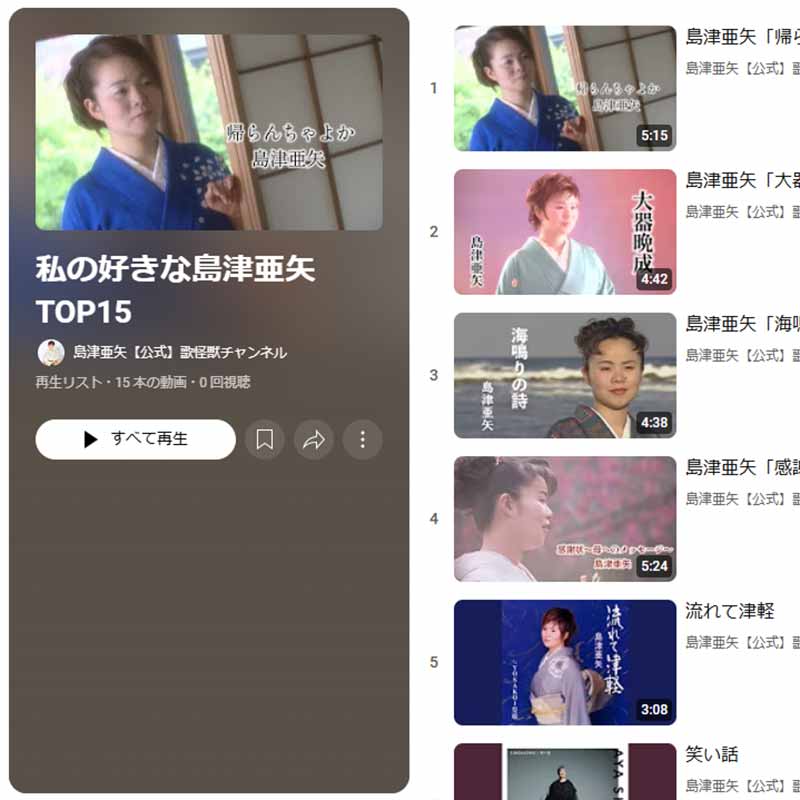Play the fourth video with 5:24 duration
800x800 pixels.
coord(564,519)
